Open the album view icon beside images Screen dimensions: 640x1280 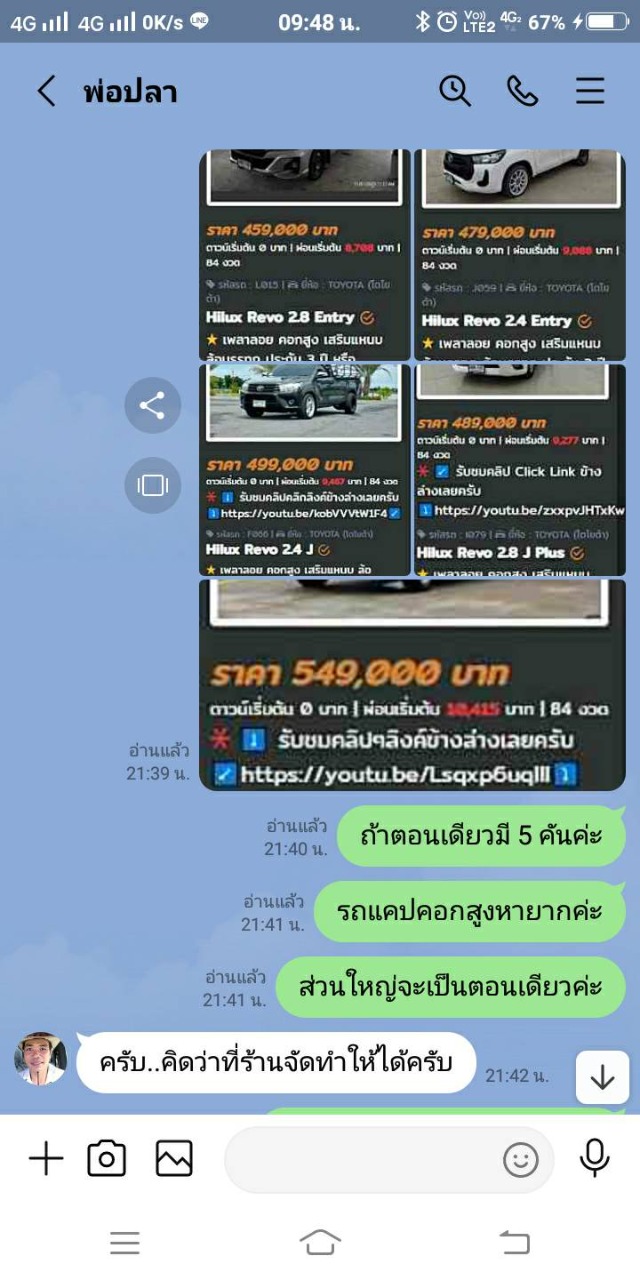pyautogui.click(x=152, y=485)
